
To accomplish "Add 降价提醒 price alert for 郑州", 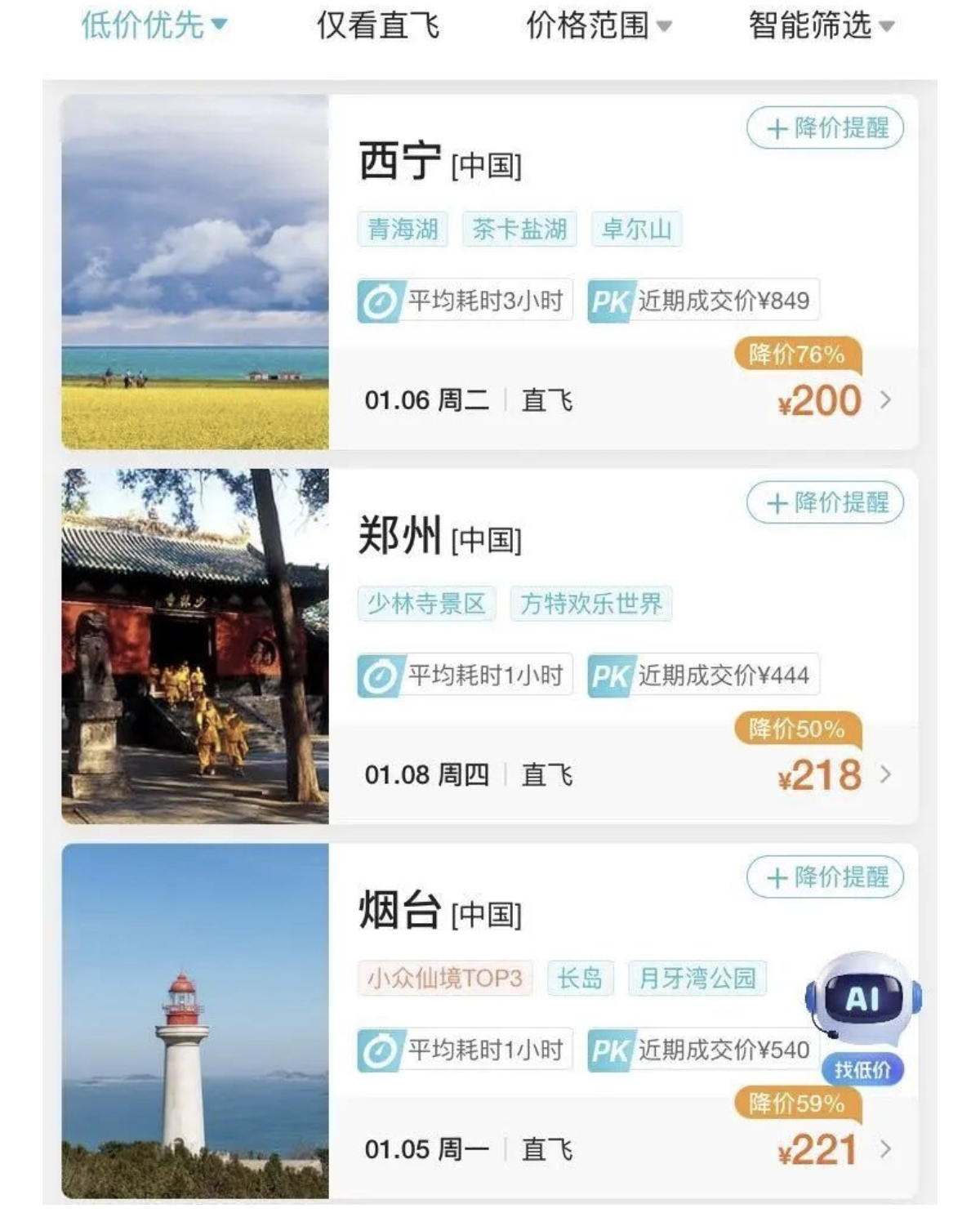I will pyautogui.click(x=825, y=502).
